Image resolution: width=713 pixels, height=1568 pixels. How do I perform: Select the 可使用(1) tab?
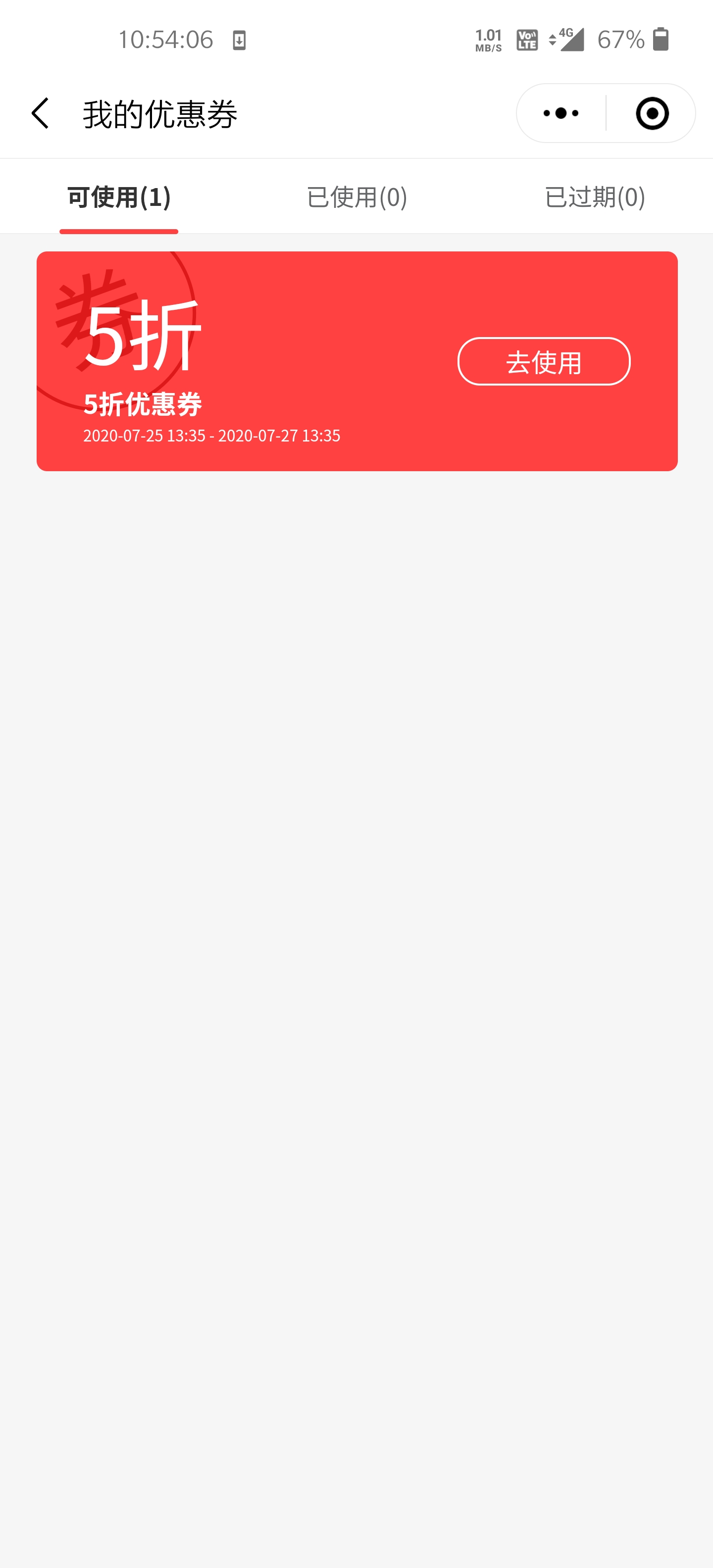[x=119, y=196]
